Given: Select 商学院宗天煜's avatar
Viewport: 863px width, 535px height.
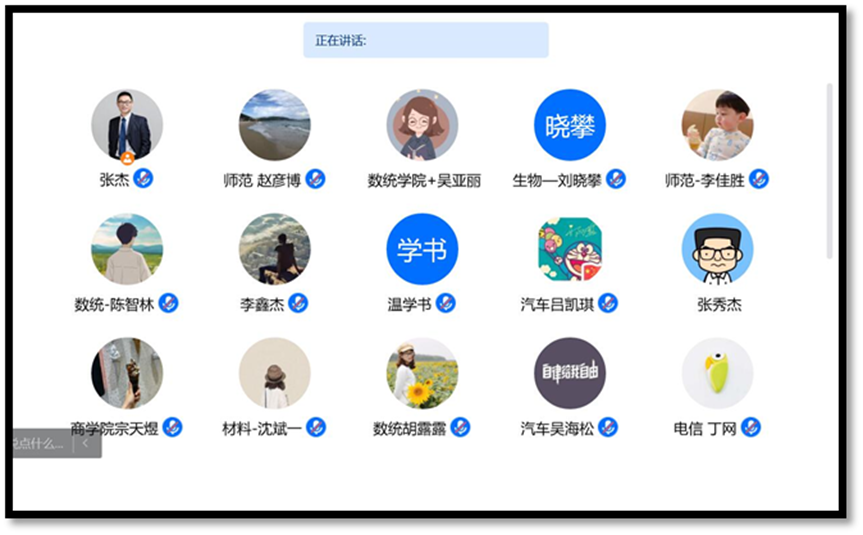Looking at the screenshot, I should (127, 373).
